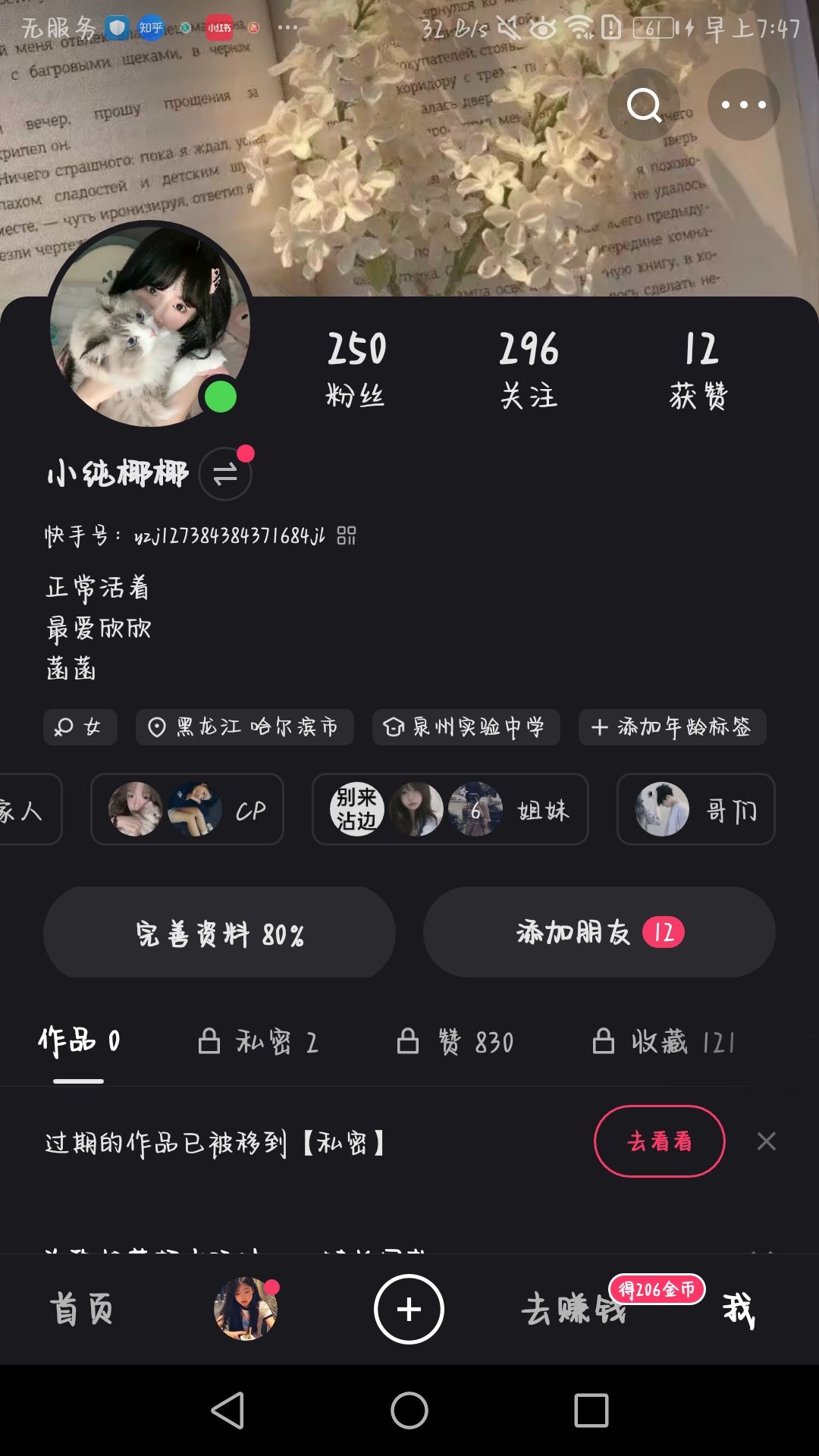Screen dimensions: 819x1456
Task: Open the 姐妹 relationship card
Action: point(450,809)
